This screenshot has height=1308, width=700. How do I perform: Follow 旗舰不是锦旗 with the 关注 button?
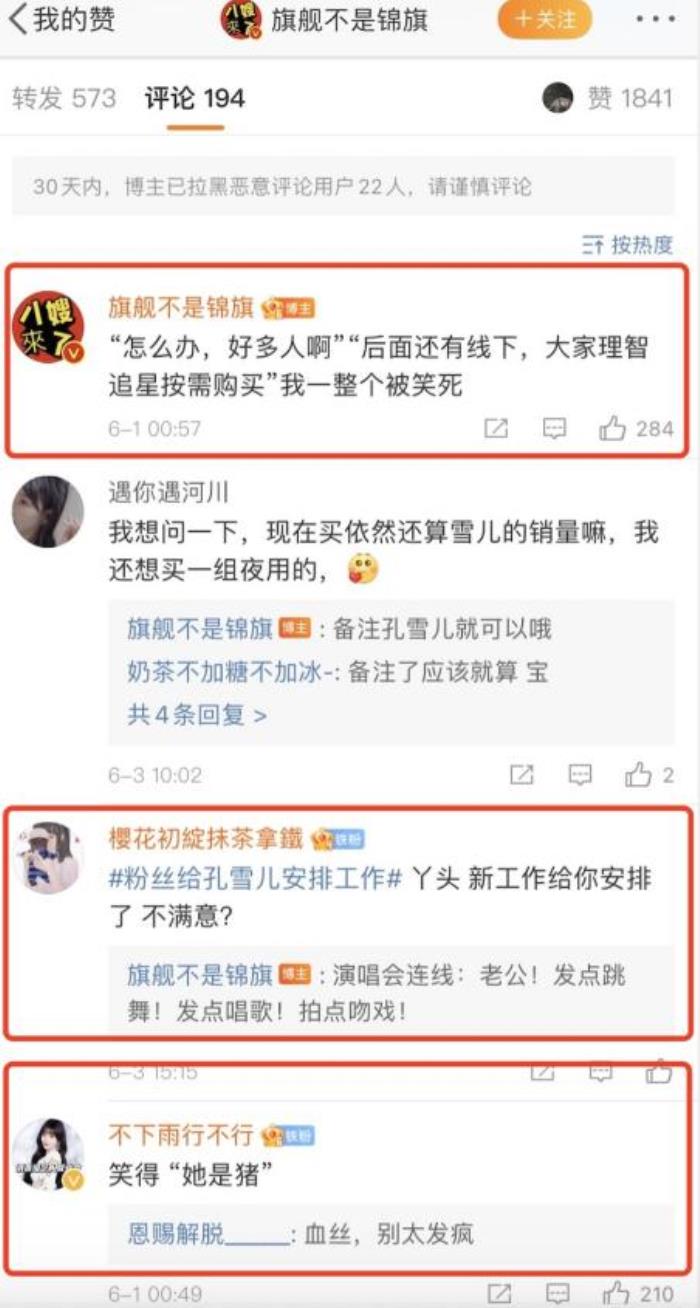(x=545, y=20)
